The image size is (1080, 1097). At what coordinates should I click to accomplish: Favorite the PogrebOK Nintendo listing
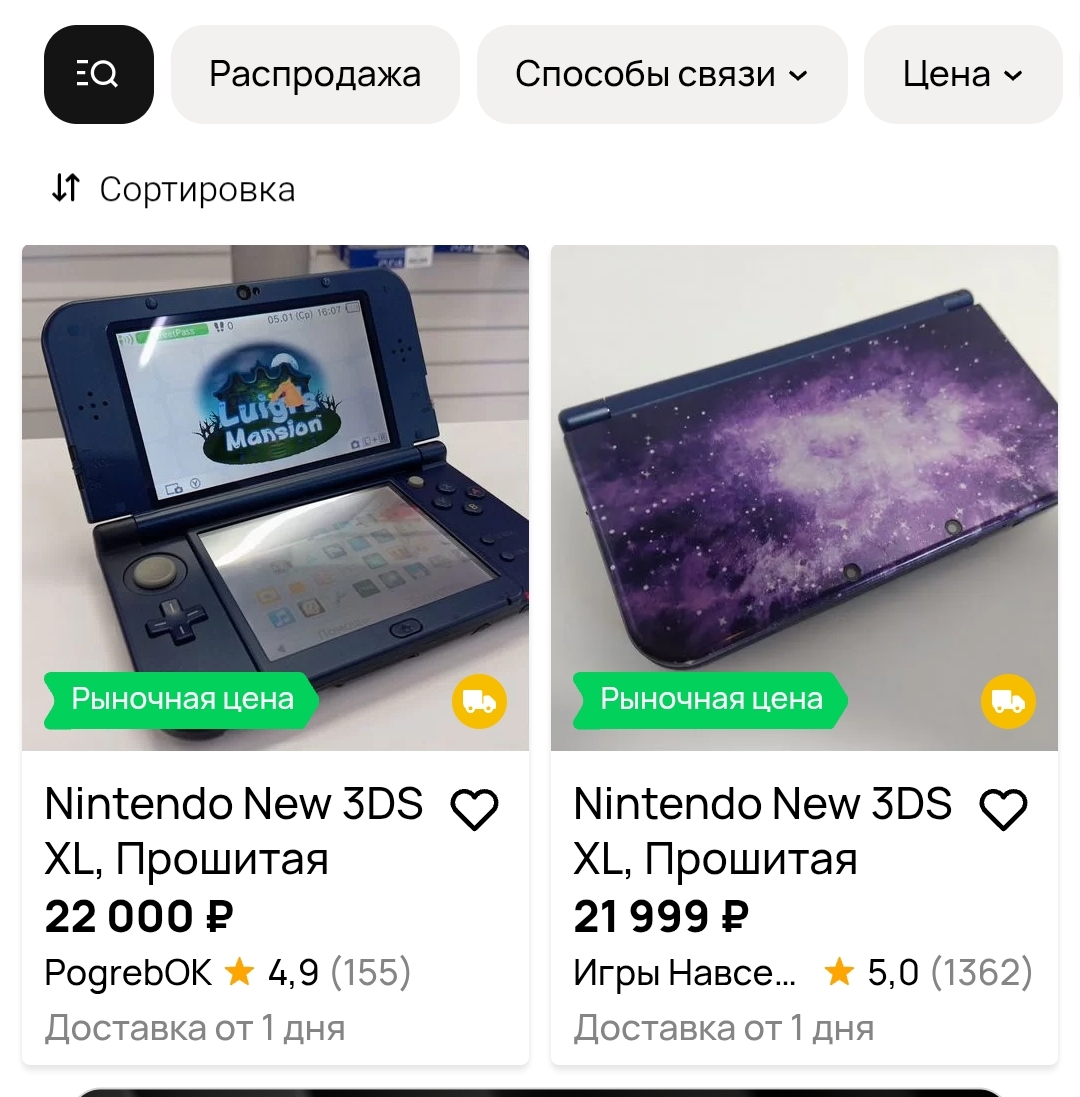click(474, 809)
